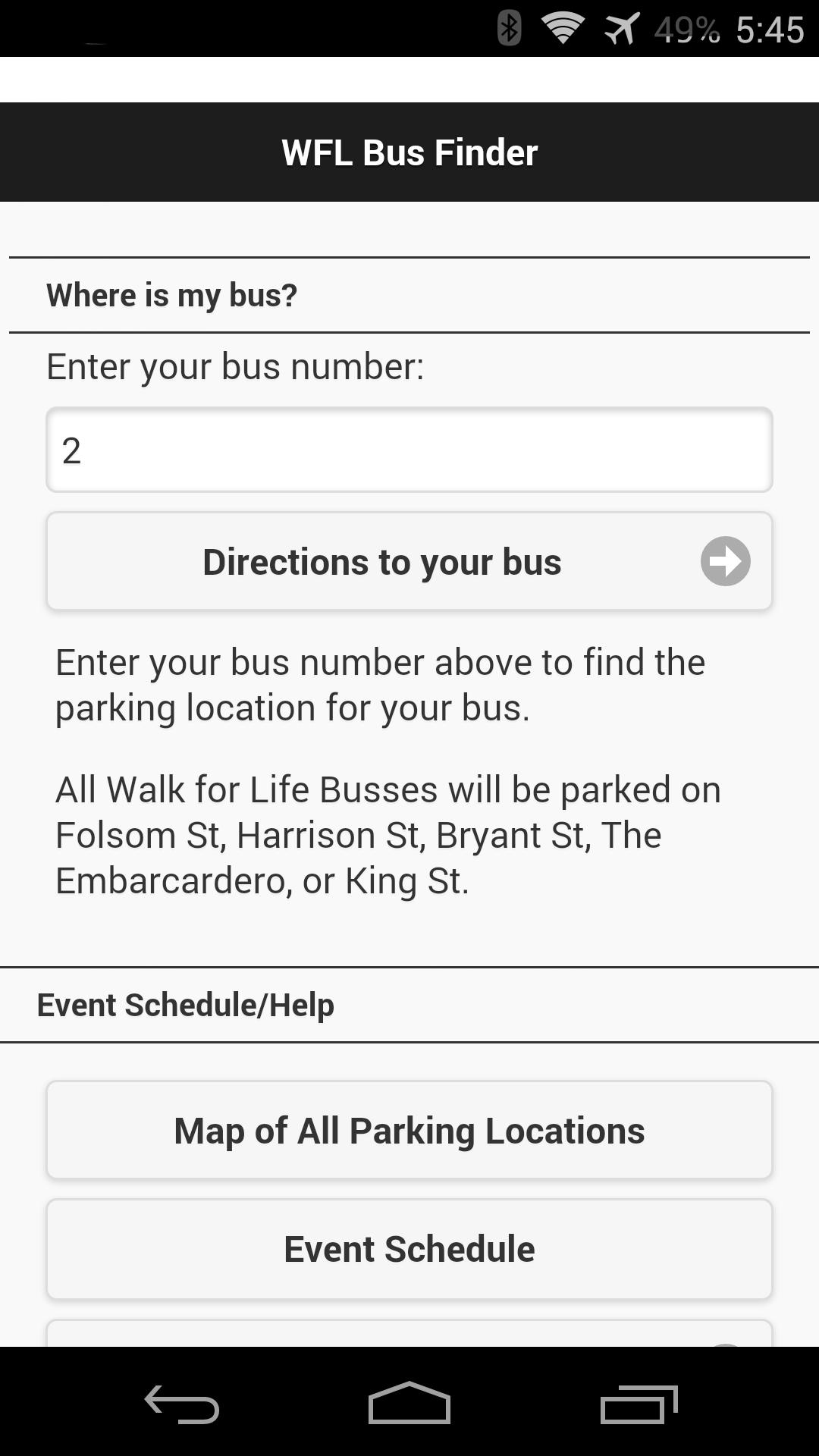
Task: View the Event Schedule
Action: click(x=409, y=1249)
